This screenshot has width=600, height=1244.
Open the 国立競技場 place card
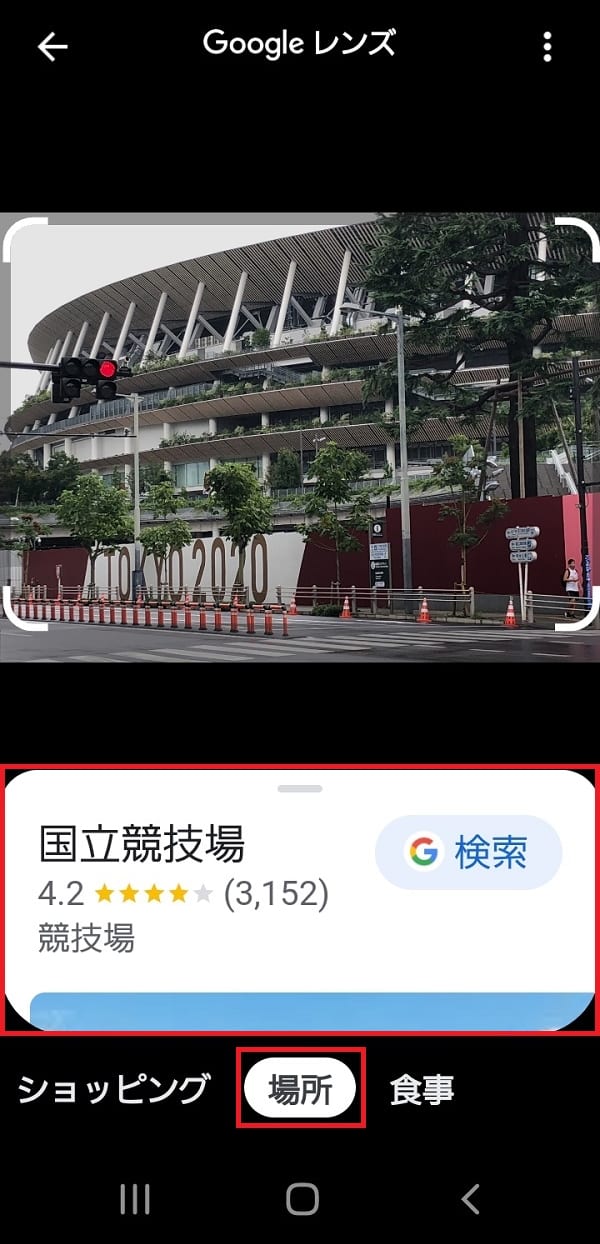(x=142, y=846)
